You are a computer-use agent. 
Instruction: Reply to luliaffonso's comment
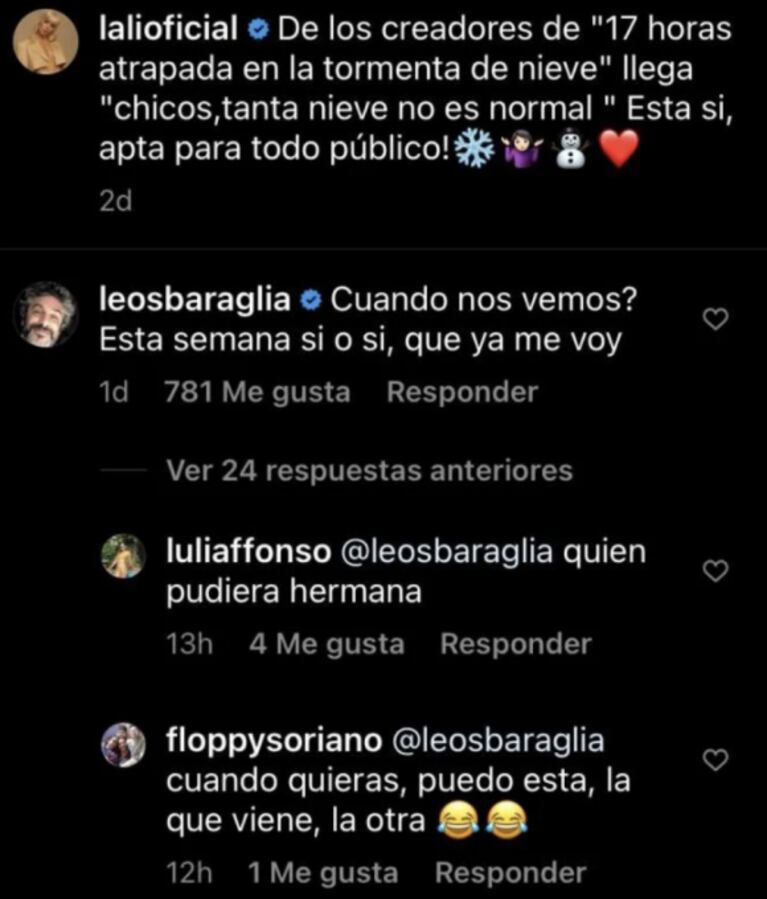point(516,645)
